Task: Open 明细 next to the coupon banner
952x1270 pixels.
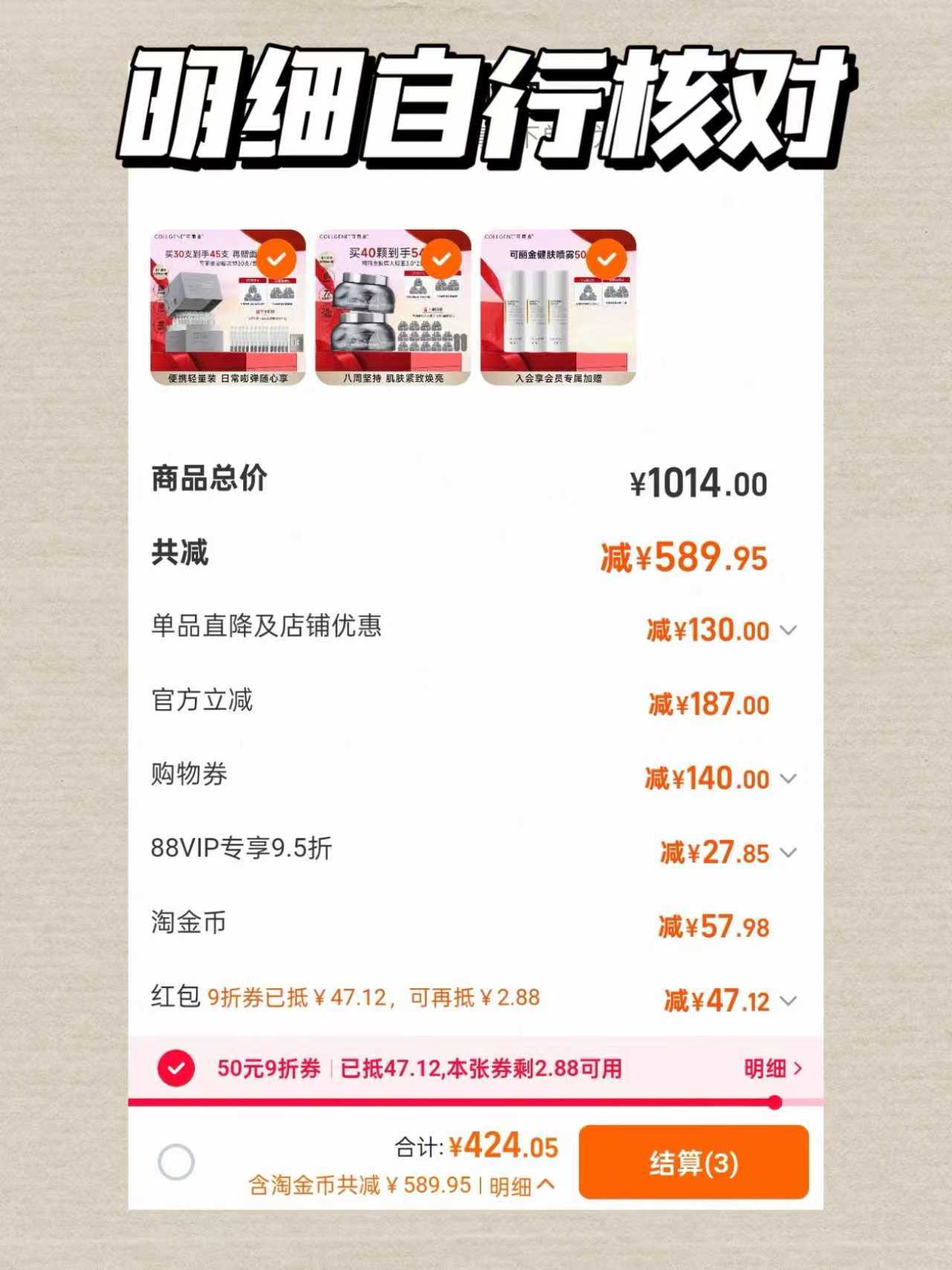Action: [773, 1069]
